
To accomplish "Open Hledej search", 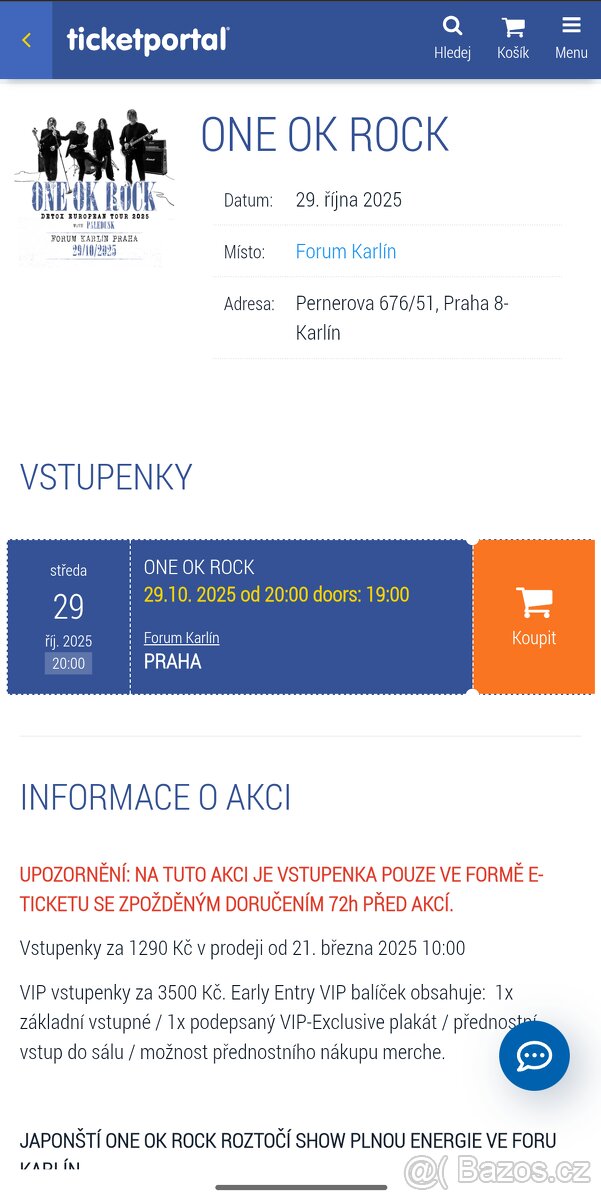I will point(452,38).
